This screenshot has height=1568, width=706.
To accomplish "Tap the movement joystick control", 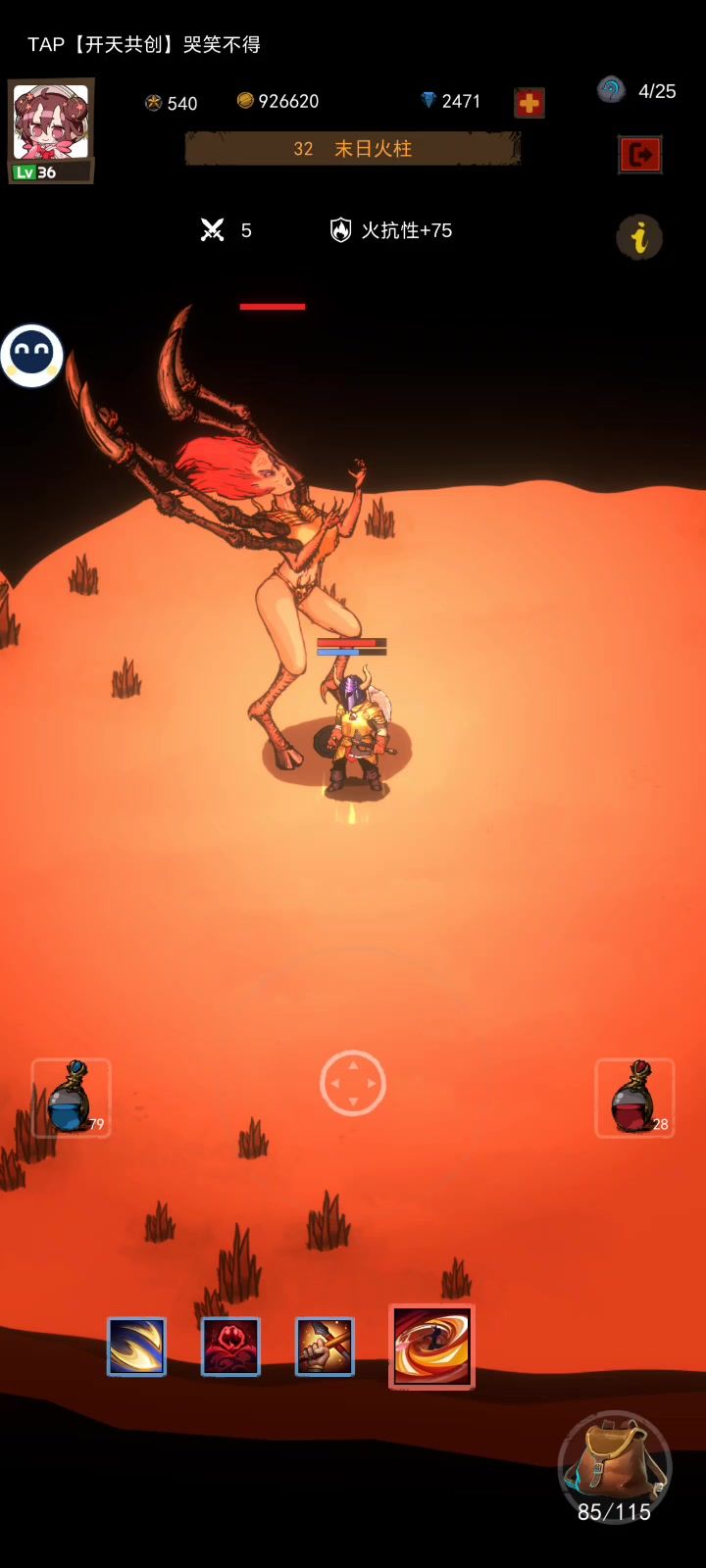I will pyautogui.click(x=353, y=1083).
